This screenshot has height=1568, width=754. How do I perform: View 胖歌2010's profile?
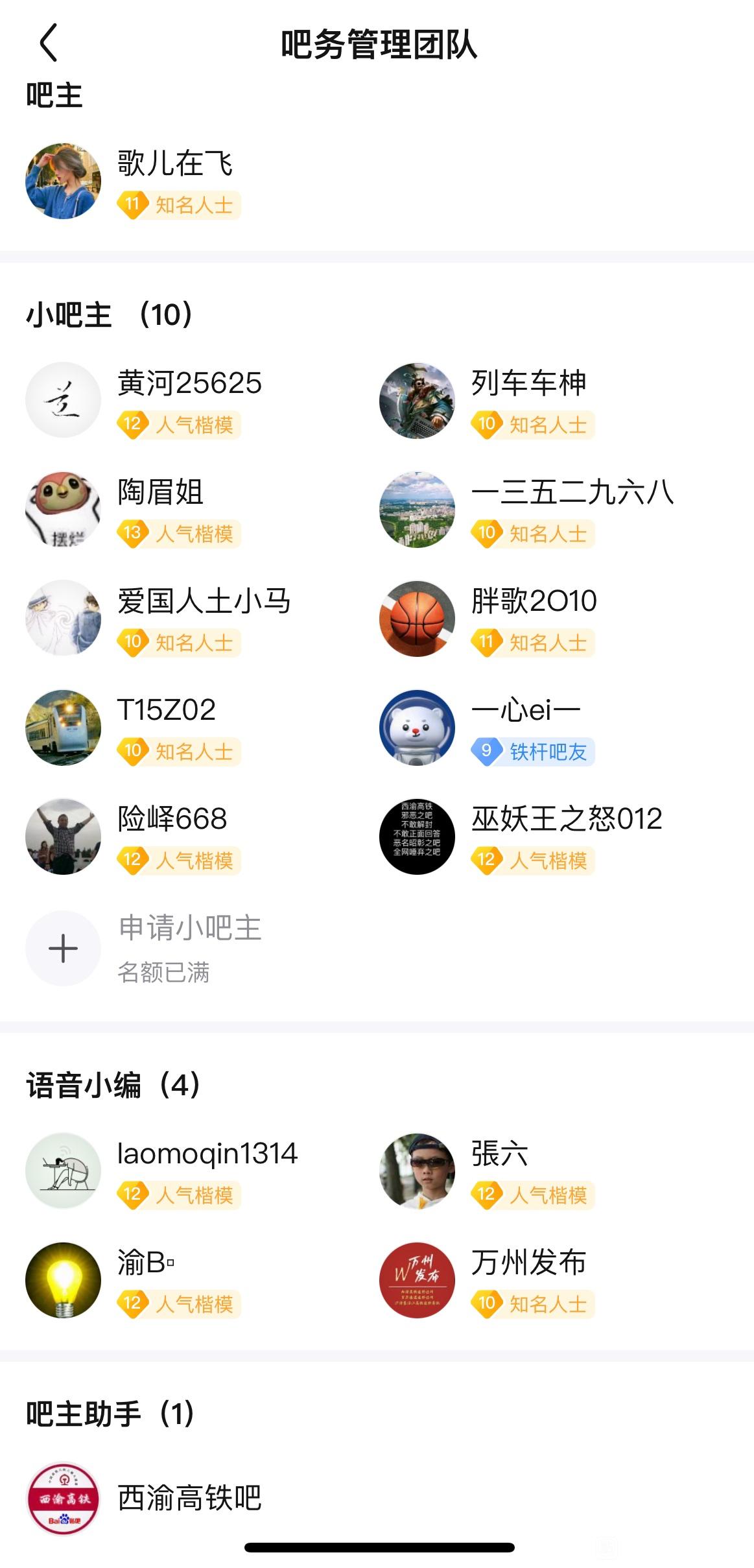[x=417, y=618]
